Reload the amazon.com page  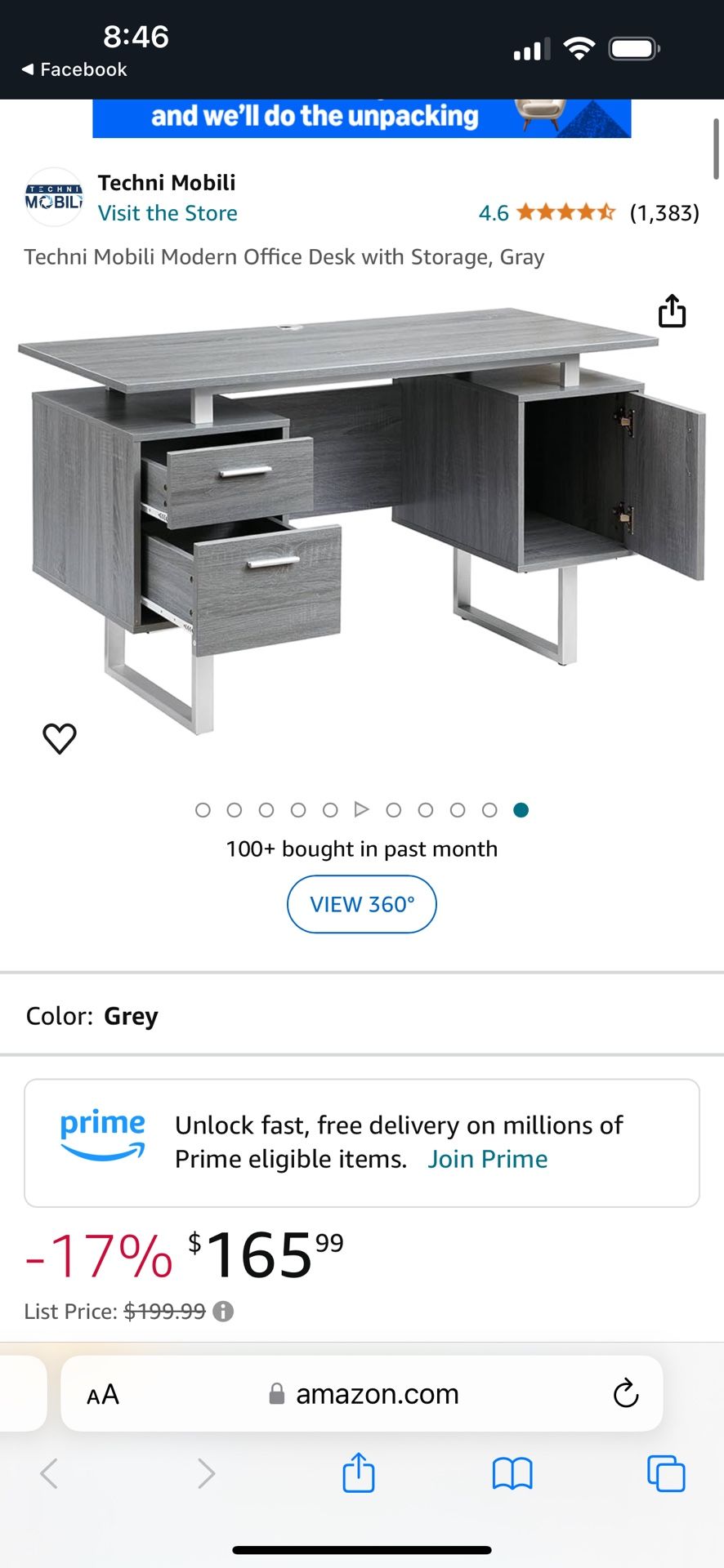(625, 1394)
